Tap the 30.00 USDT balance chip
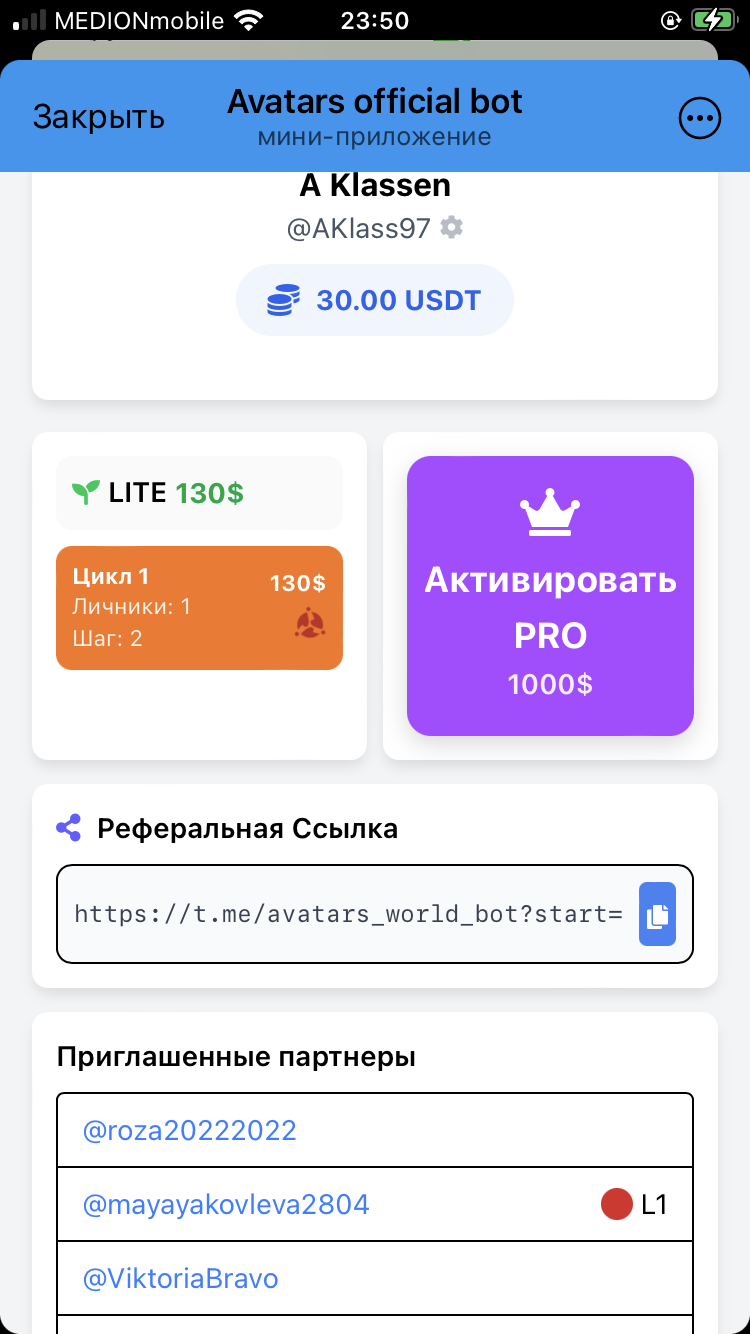 click(375, 300)
